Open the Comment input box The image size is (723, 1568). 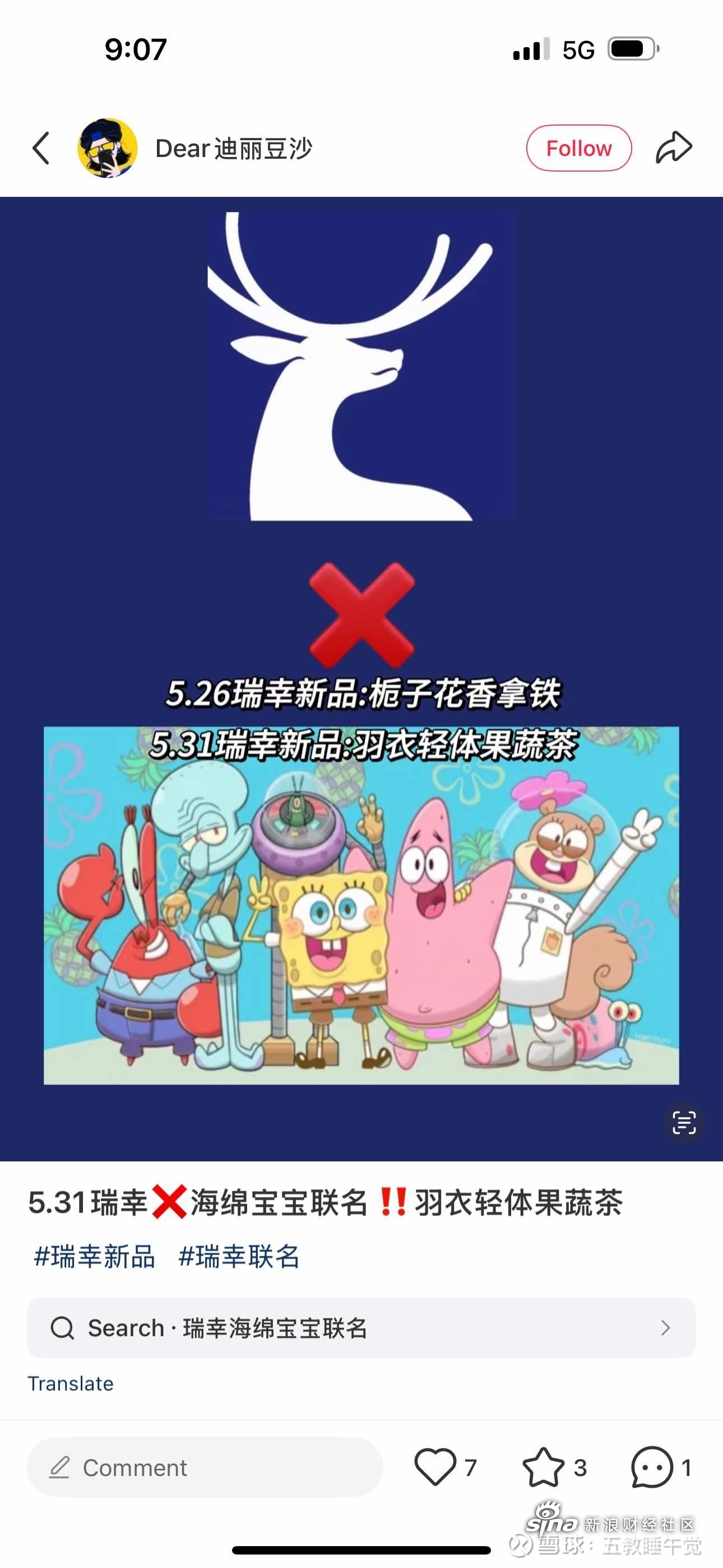tap(205, 1468)
